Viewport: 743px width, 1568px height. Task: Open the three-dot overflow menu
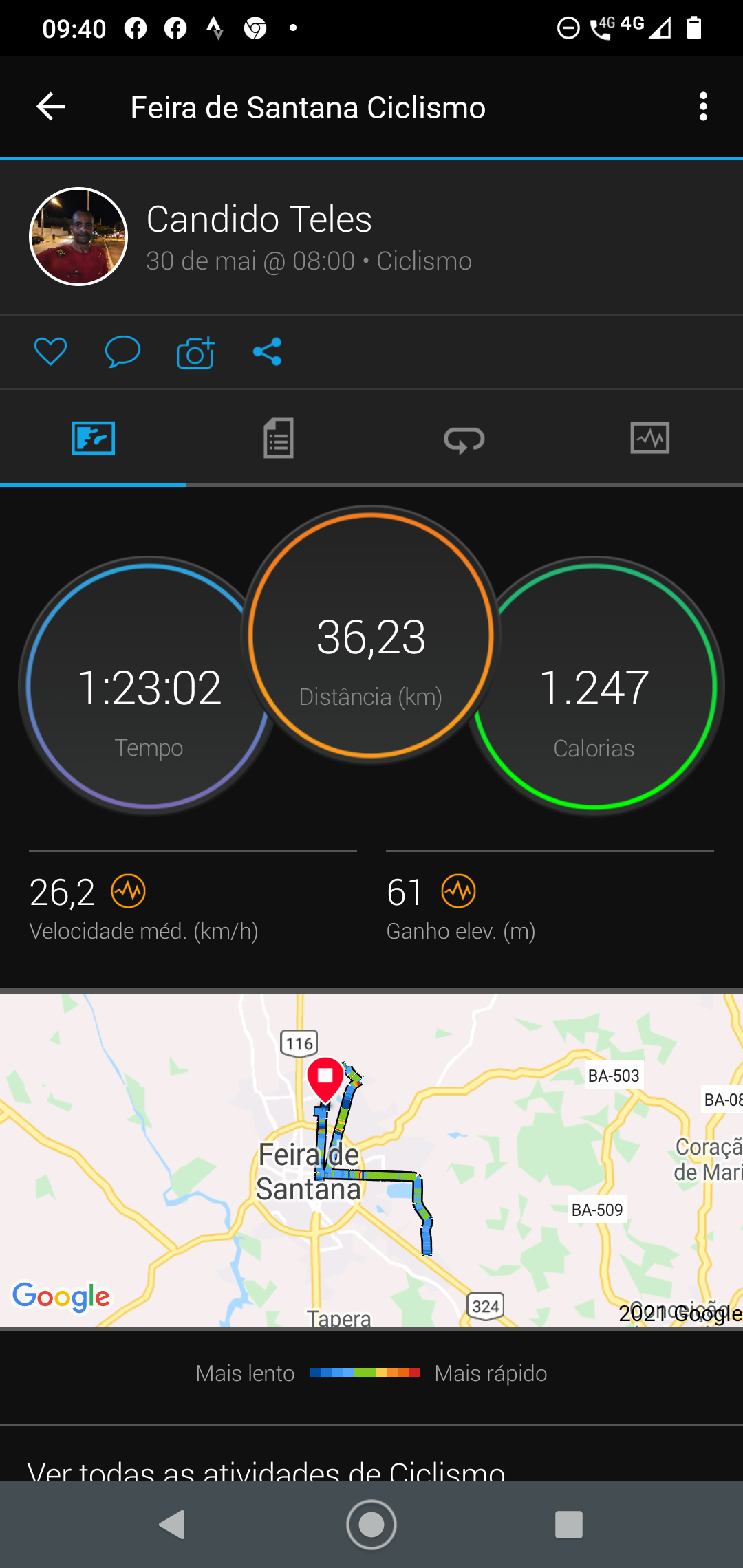702,107
